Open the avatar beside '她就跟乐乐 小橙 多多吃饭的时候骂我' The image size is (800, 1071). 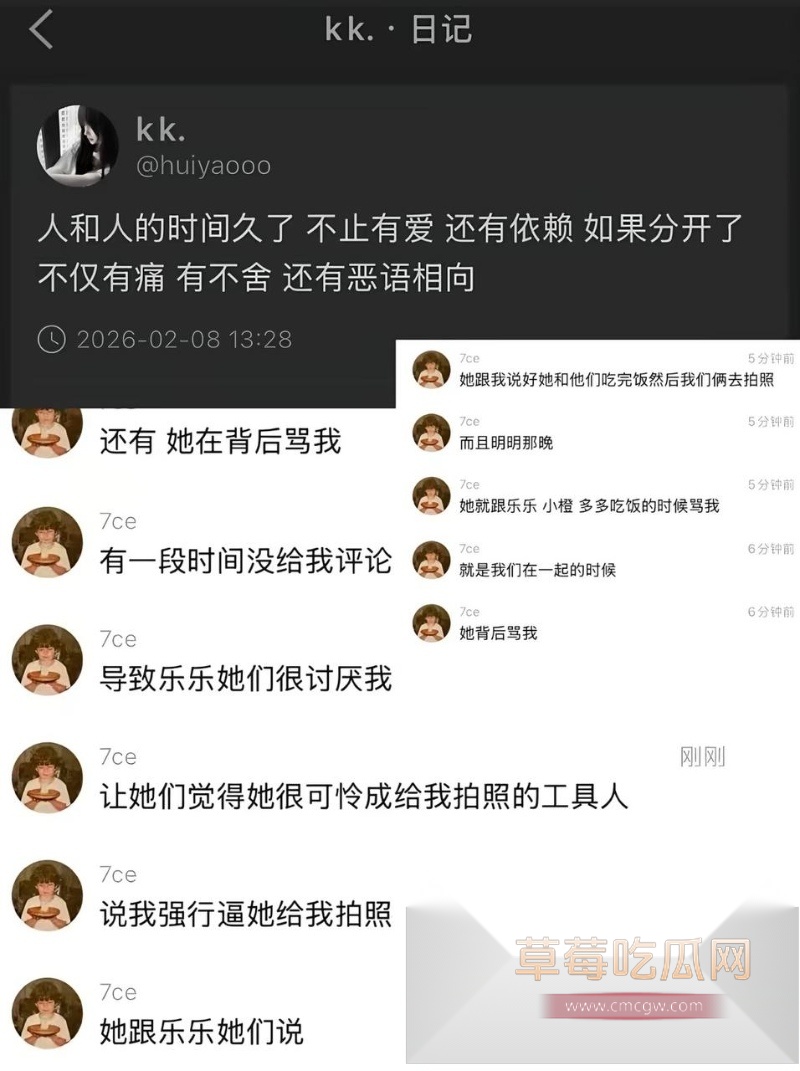430,495
